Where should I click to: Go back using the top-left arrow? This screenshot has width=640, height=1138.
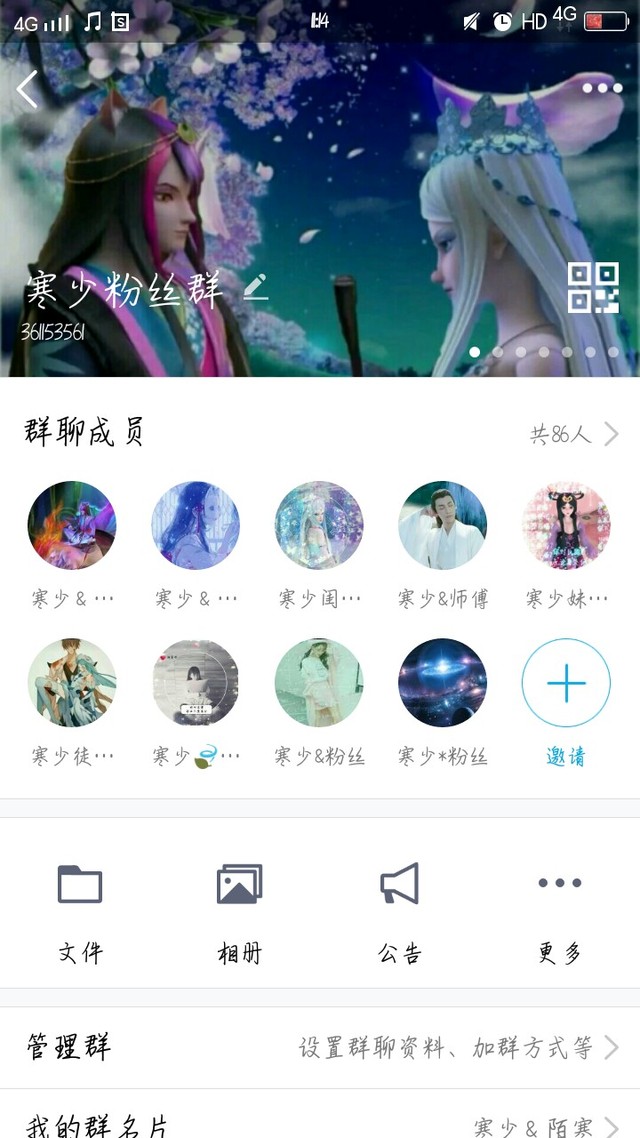coord(27,90)
